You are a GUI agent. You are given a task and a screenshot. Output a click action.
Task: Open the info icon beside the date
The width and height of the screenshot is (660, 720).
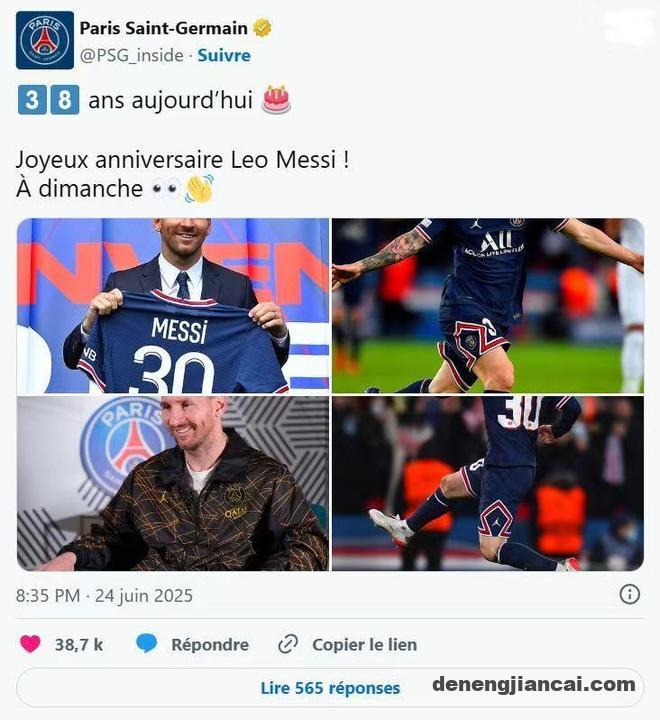coord(629,595)
